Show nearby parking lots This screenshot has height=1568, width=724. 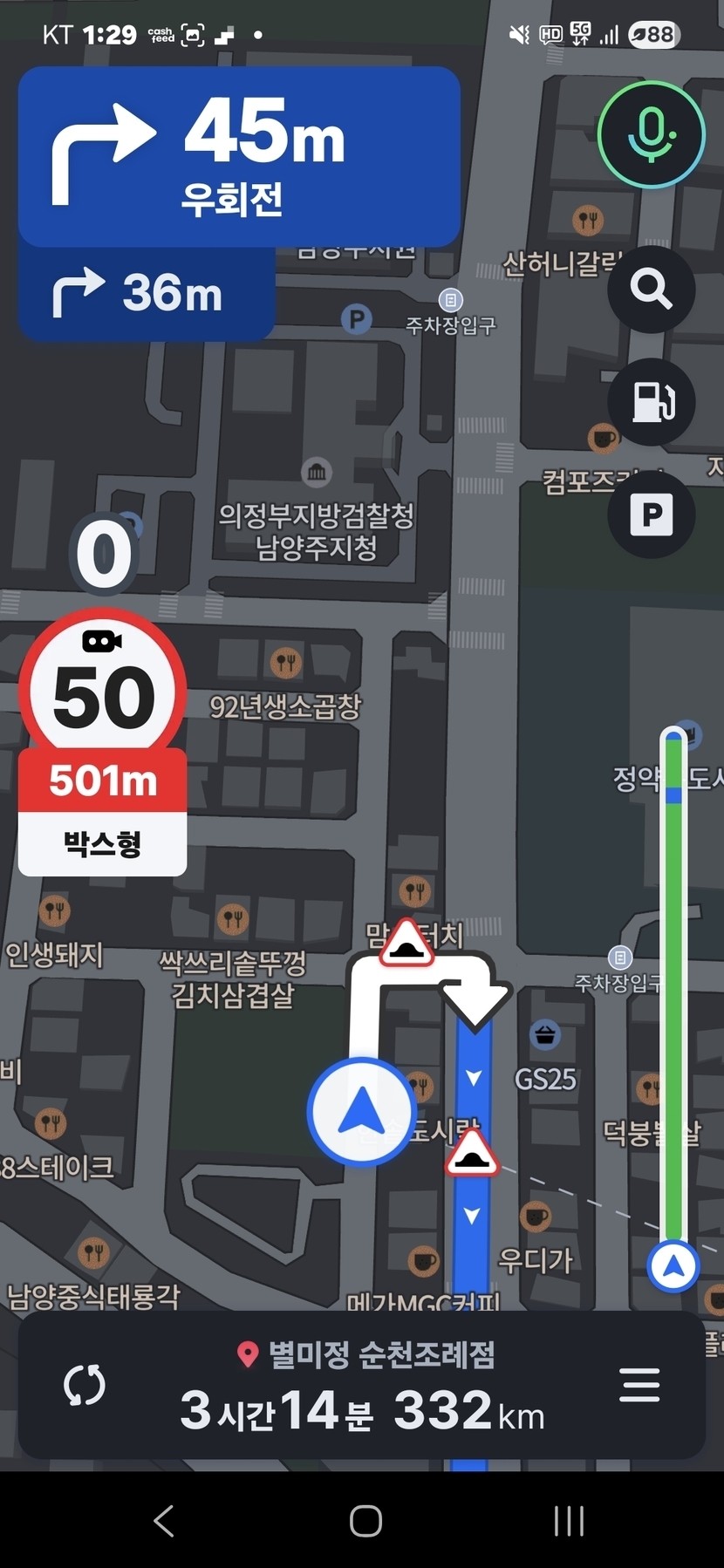tap(651, 515)
